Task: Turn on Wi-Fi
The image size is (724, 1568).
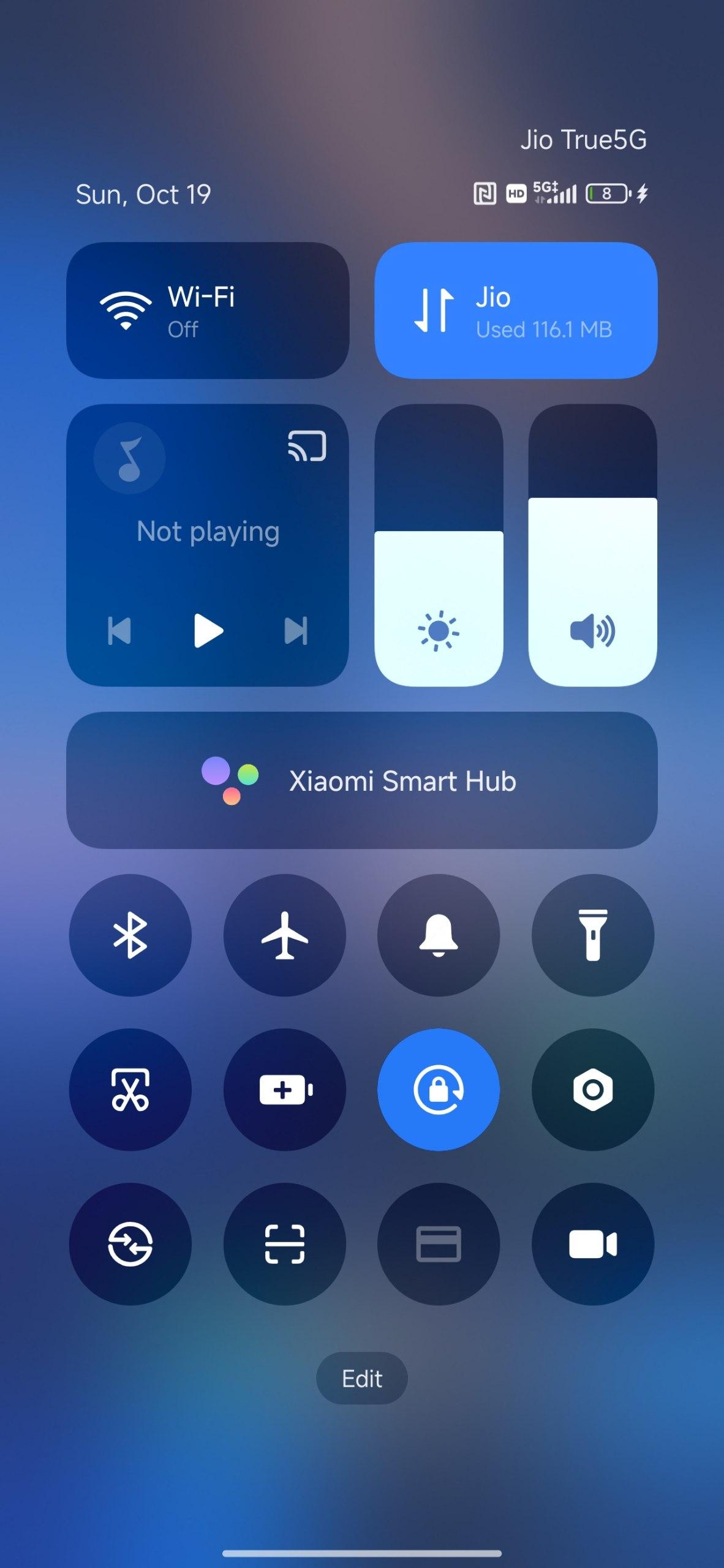Action: coord(207,311)
